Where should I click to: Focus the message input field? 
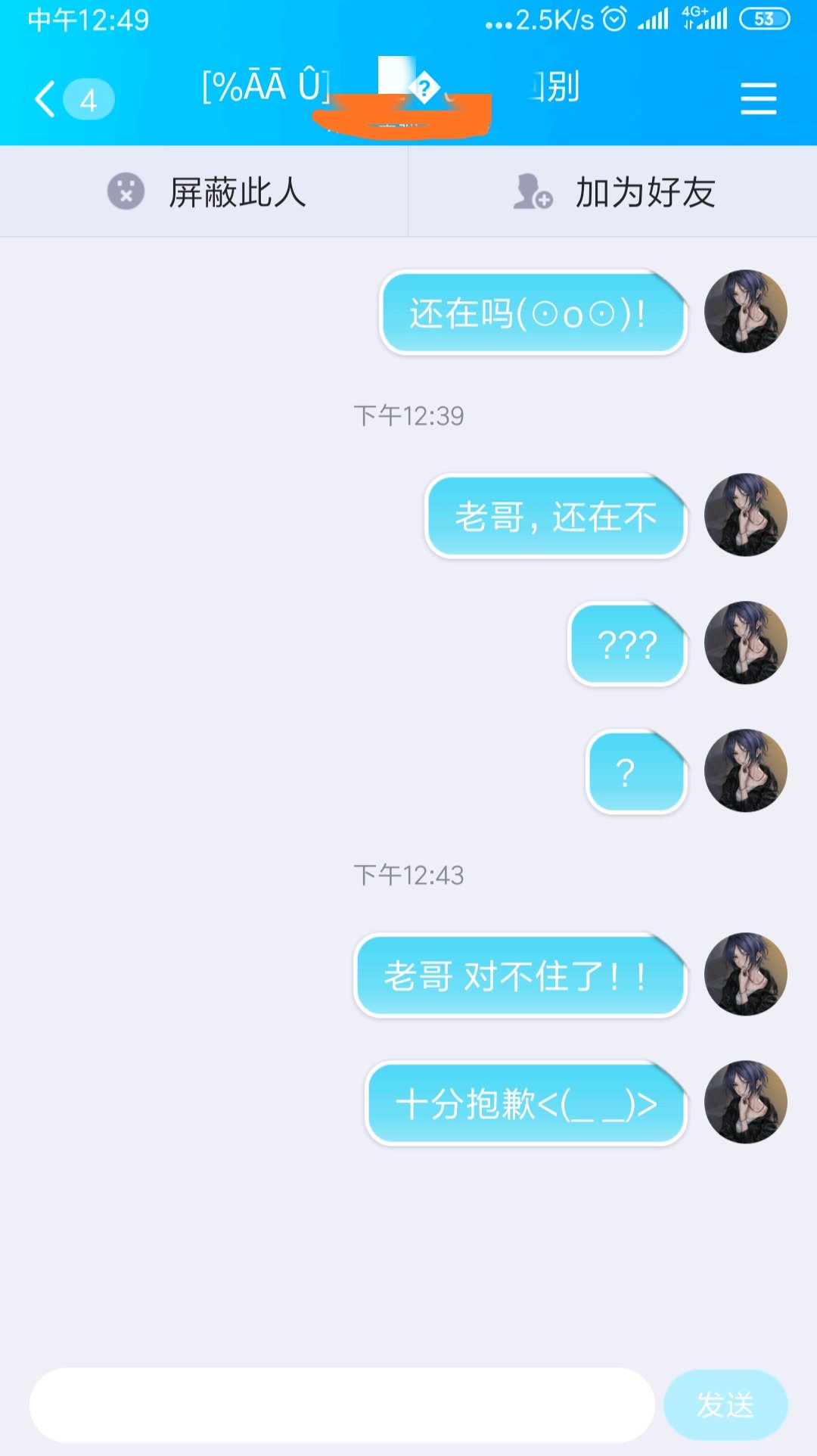[342, 1405]
